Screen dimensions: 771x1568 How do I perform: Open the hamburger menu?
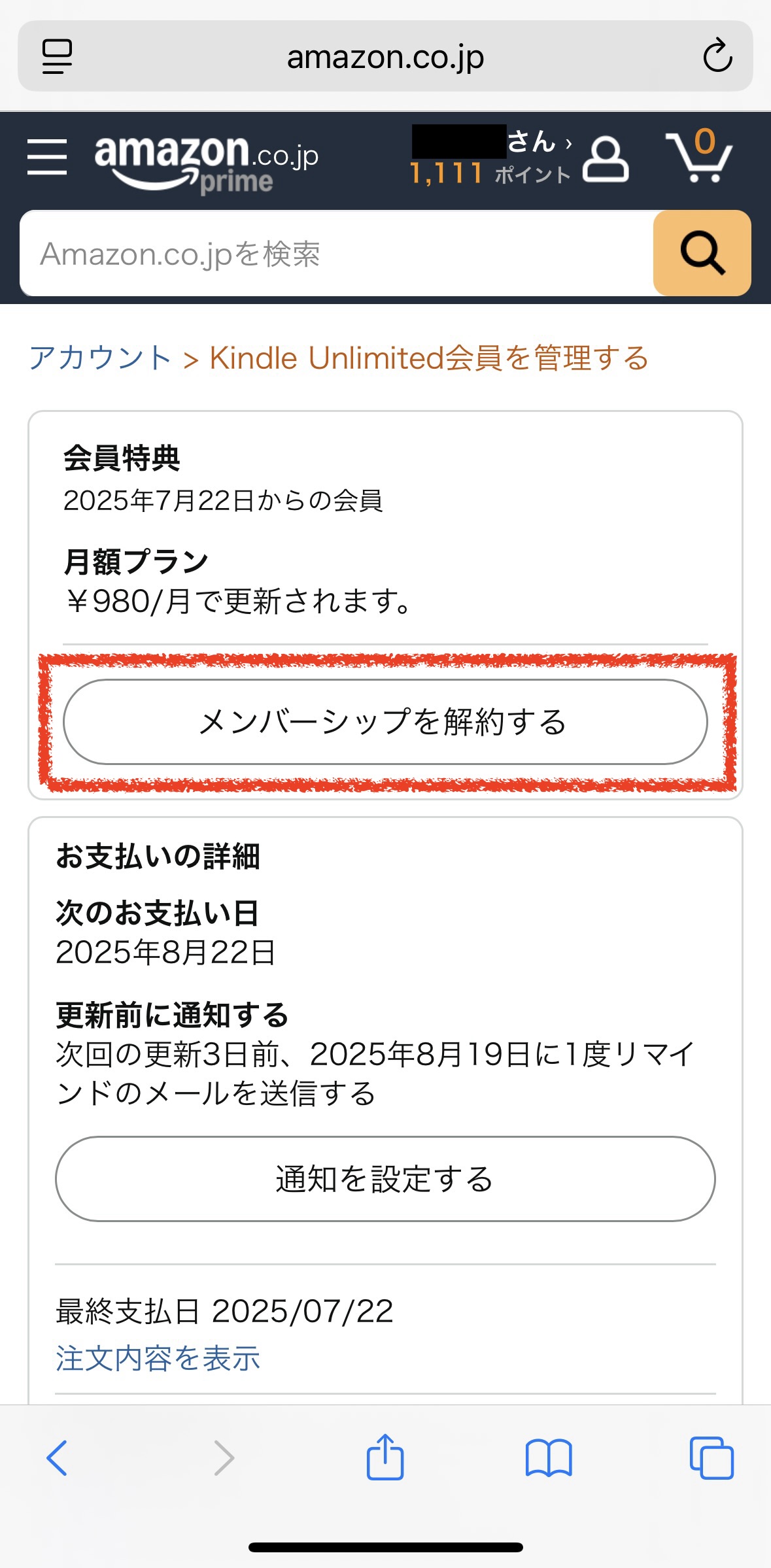[x=47, y=157]
